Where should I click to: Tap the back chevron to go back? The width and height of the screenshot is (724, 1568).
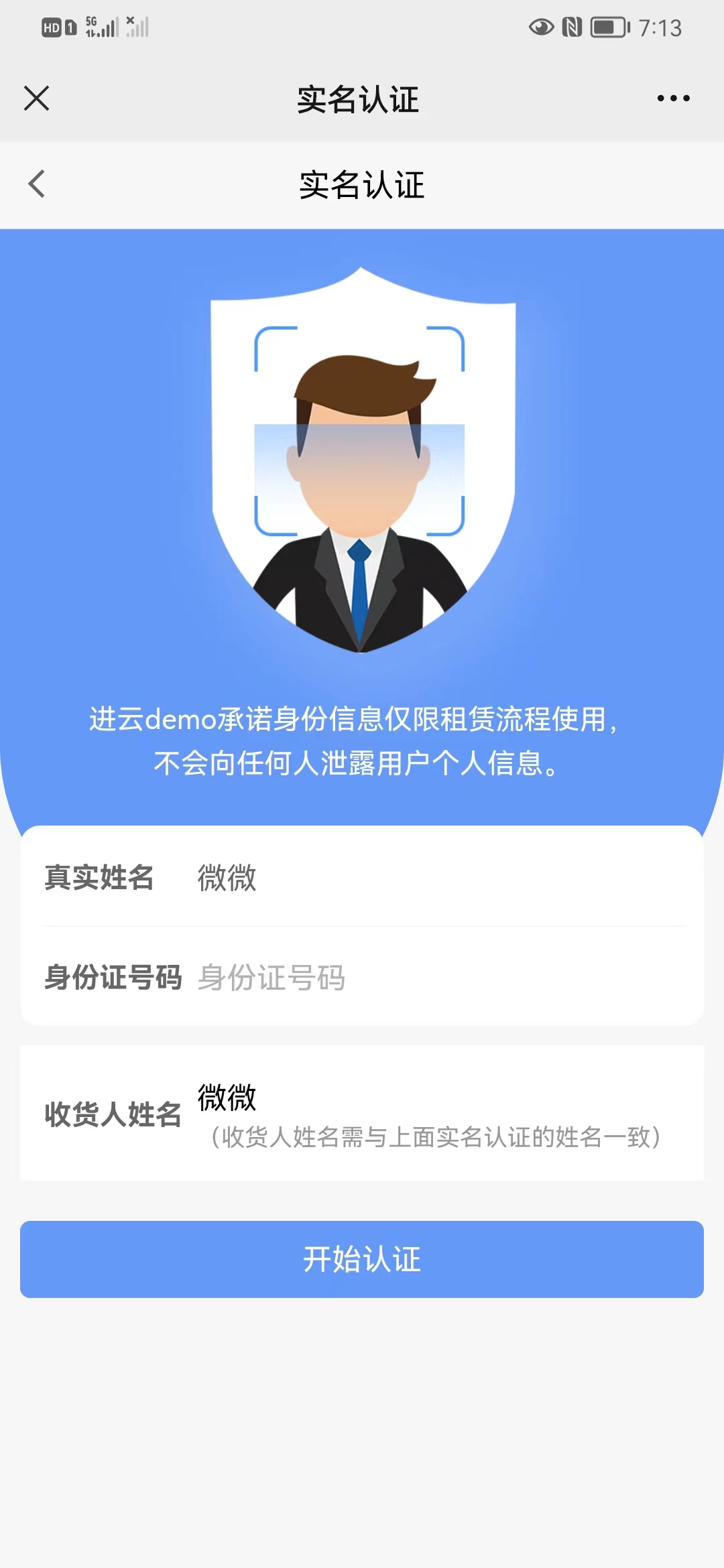[38, 183]
